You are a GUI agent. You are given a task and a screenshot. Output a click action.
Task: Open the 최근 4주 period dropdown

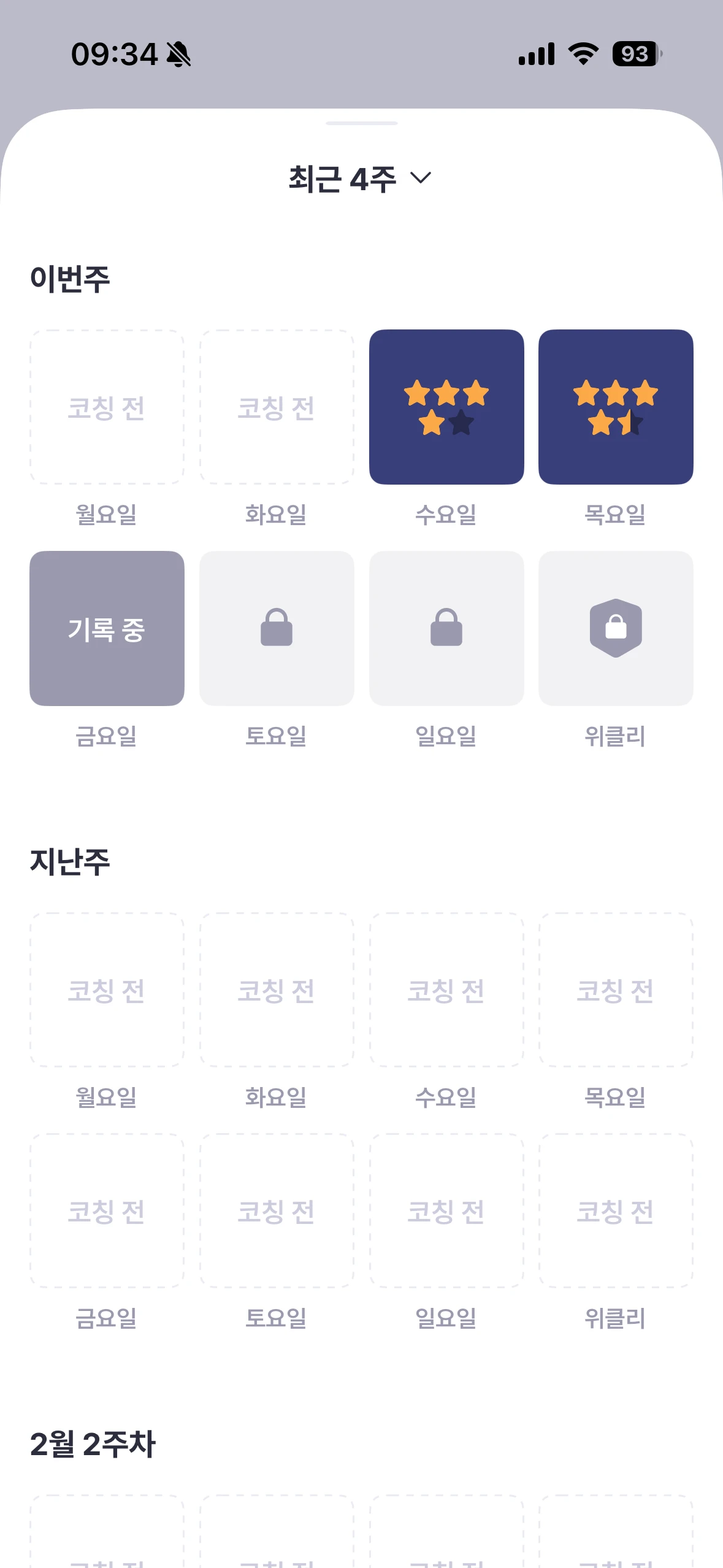click(361, 179)
